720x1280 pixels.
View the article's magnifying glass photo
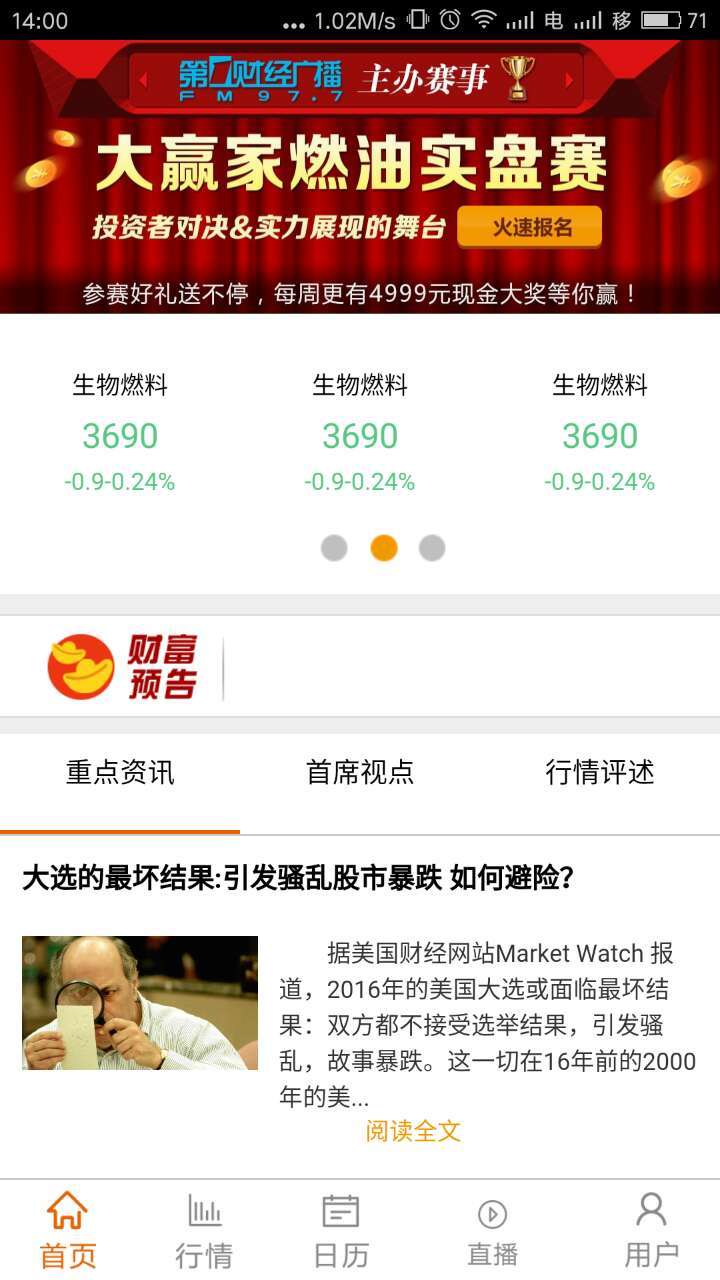tap(140, 1003)
